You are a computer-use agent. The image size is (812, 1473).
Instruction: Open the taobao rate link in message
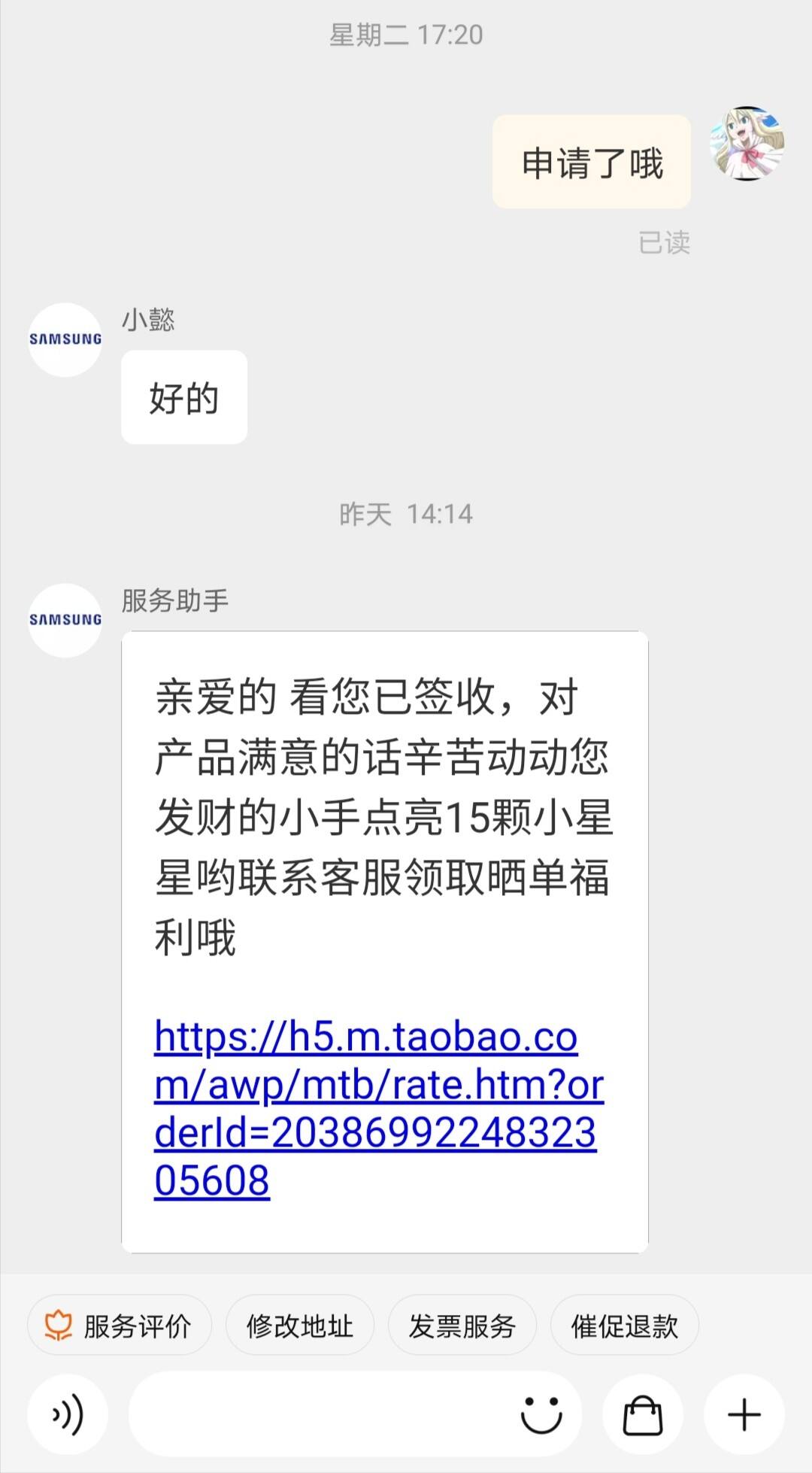(379, 1108)
